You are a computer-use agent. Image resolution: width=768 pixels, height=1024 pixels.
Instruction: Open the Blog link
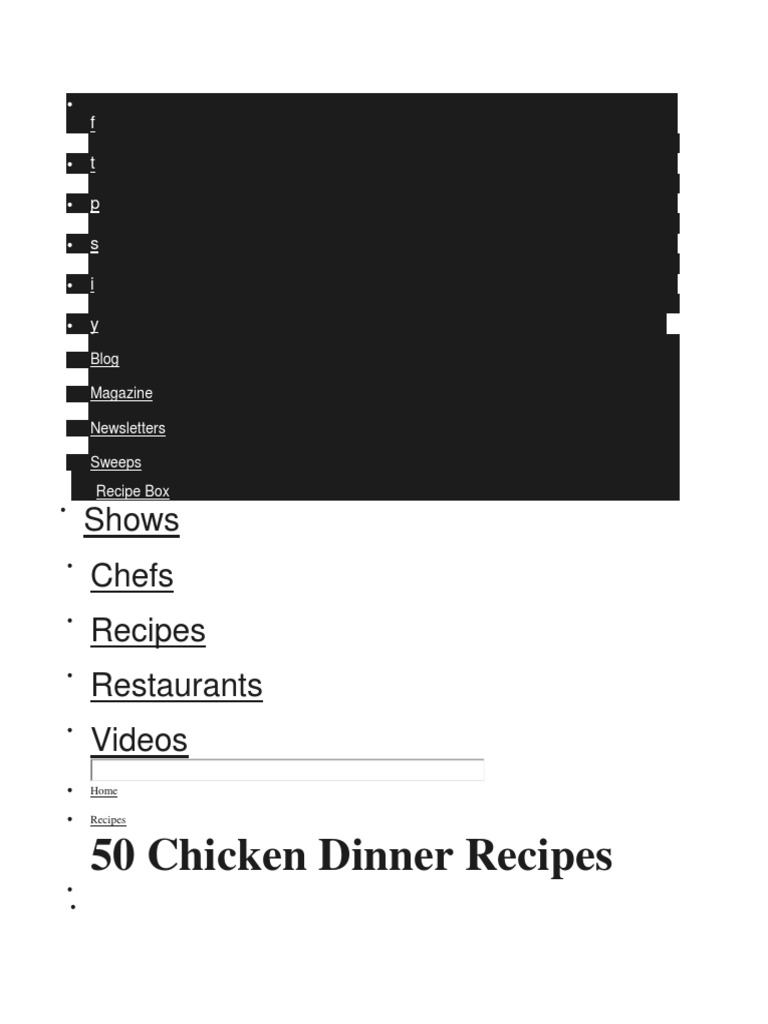(104, 359)
